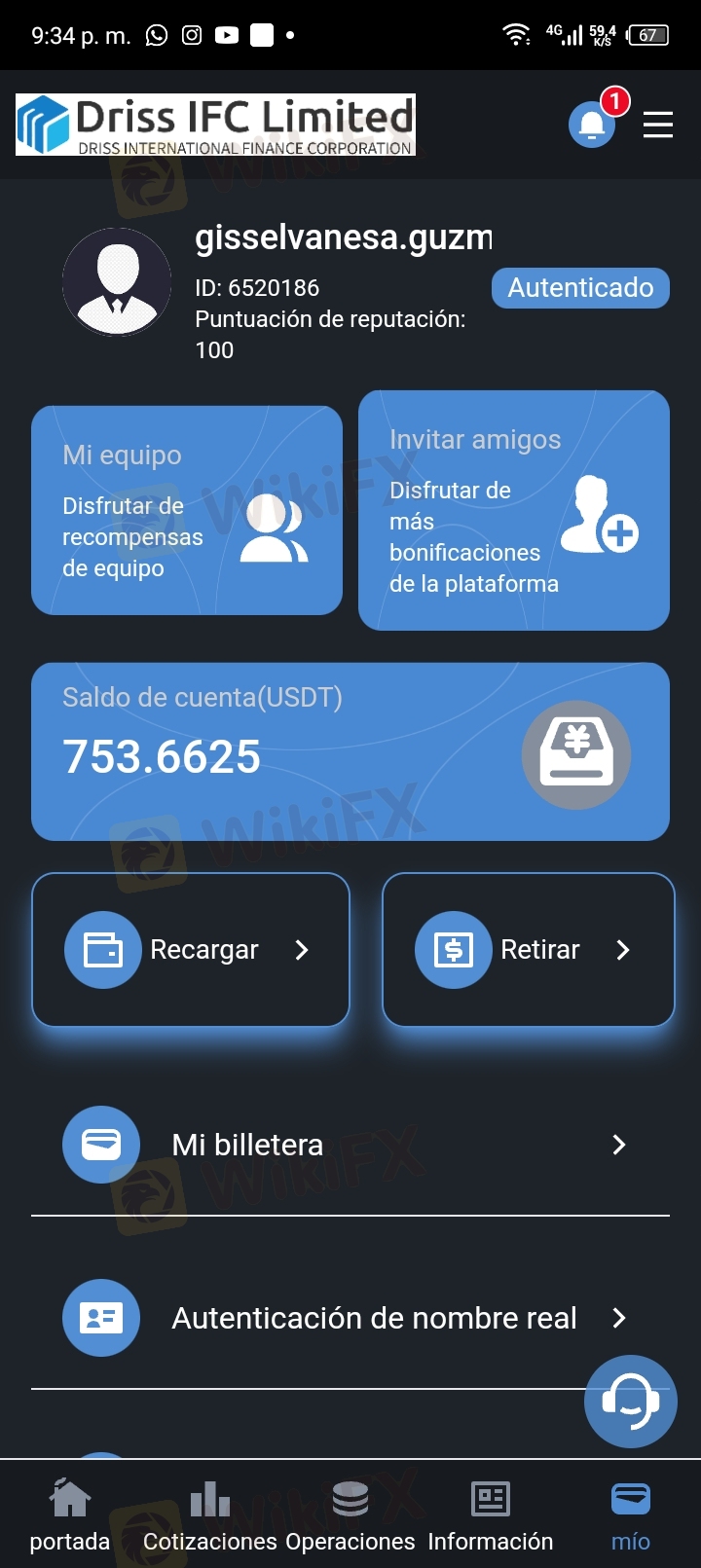
Task: Tap the Recargar button
Action: coord(191,949)
